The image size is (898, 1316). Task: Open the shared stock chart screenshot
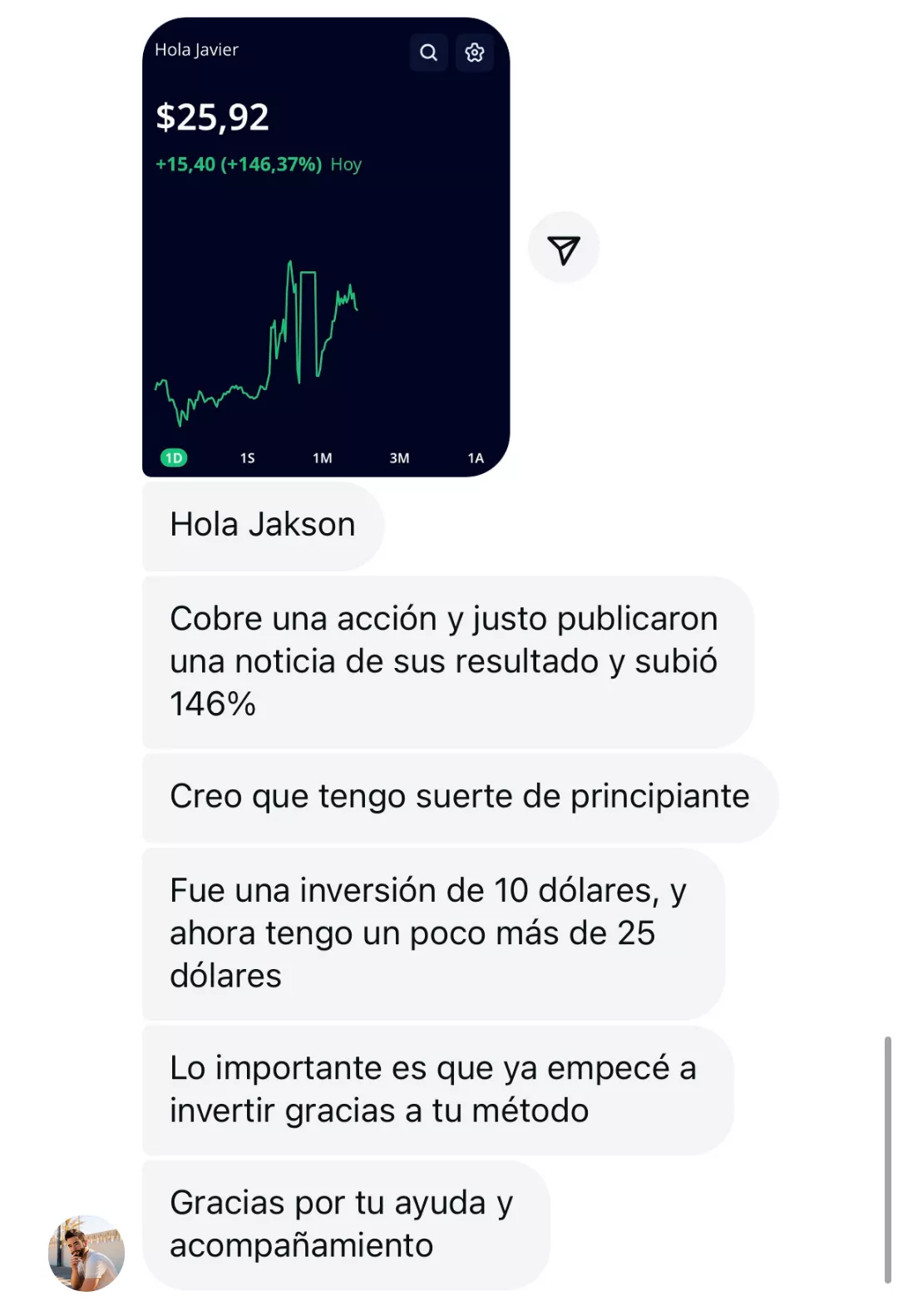coord(325,247)
